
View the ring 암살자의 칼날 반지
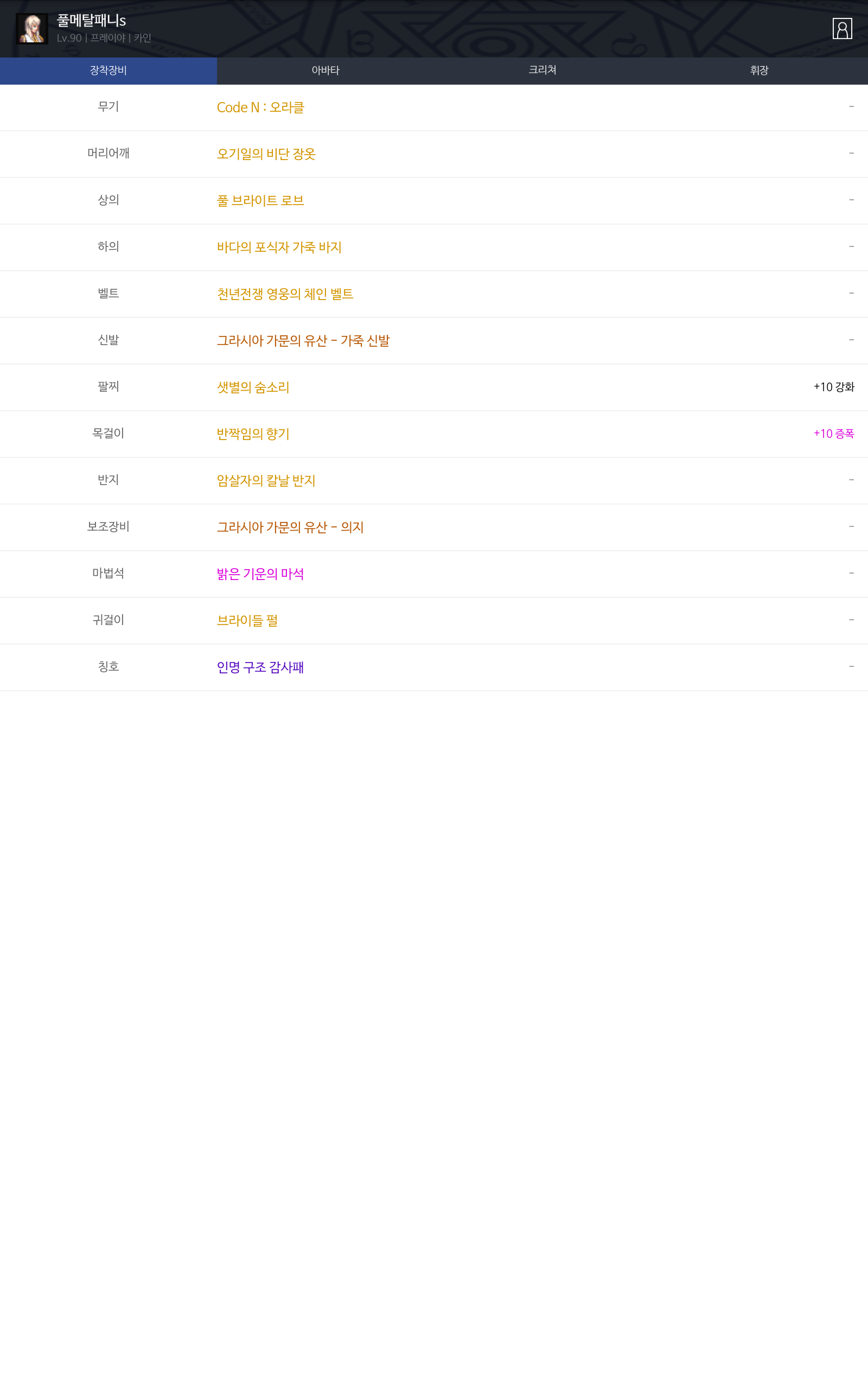[x=266, y=480]
